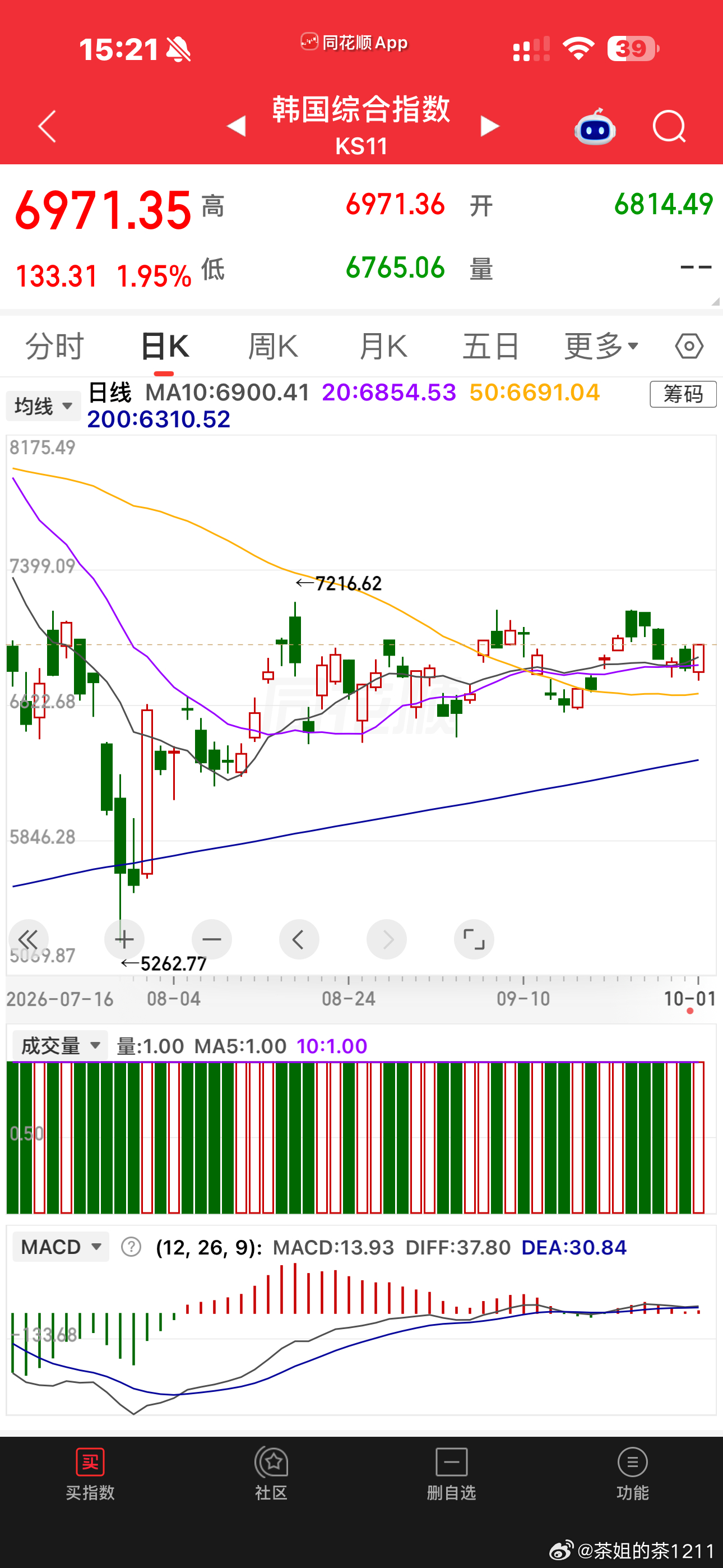This screenshot has width=723, height=1568.
Task: Switch to the 分时 tab
Action: click(x=54, y=347)
